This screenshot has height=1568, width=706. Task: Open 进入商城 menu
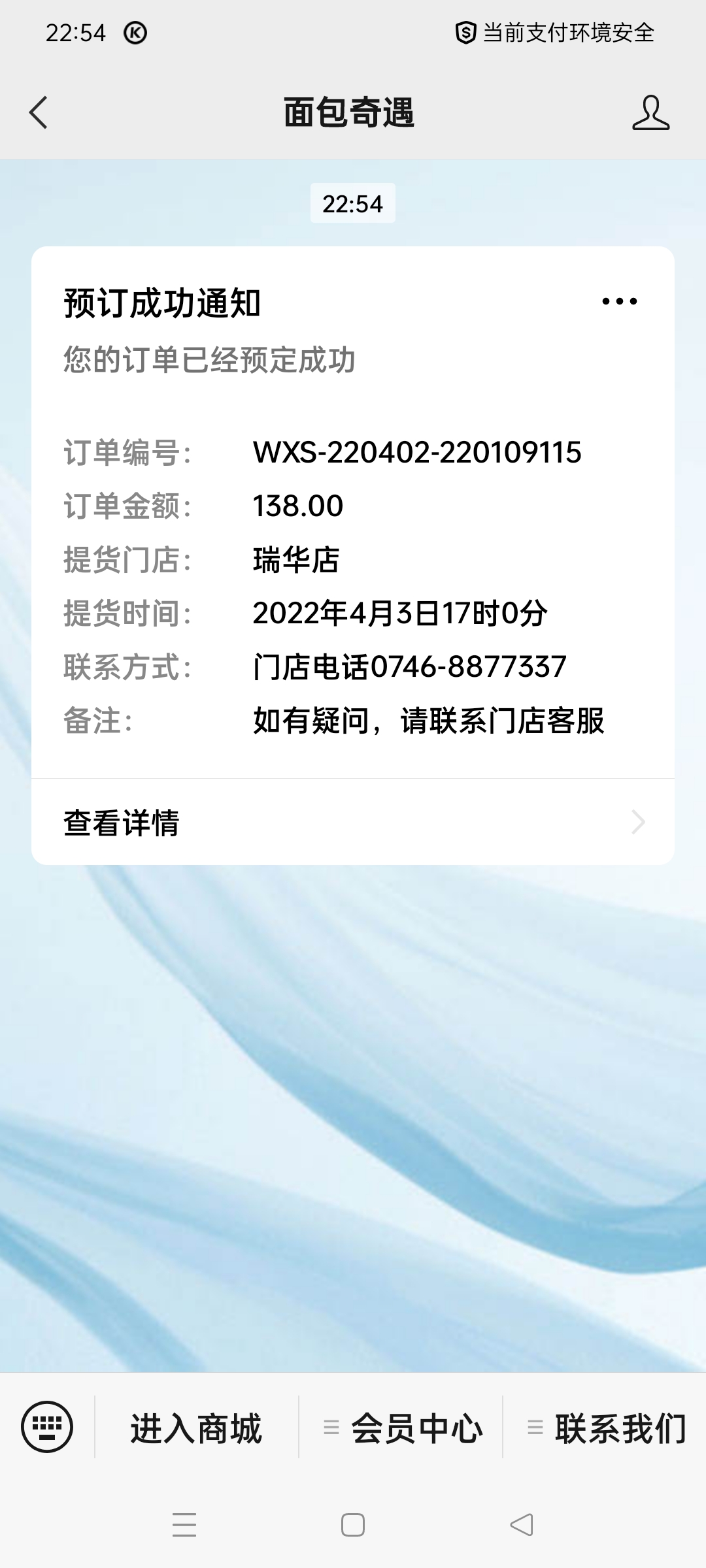pyautogui.click(x=197, y=1428)
